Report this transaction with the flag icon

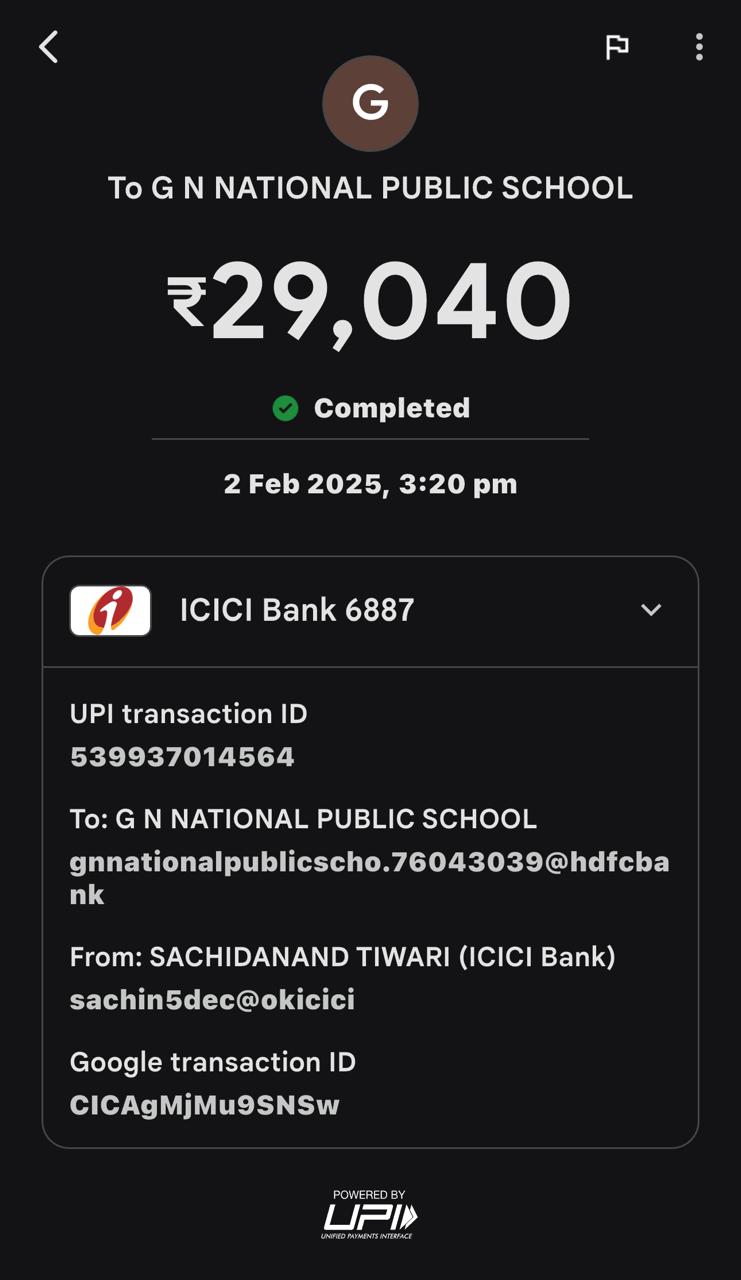pos(617,47)
